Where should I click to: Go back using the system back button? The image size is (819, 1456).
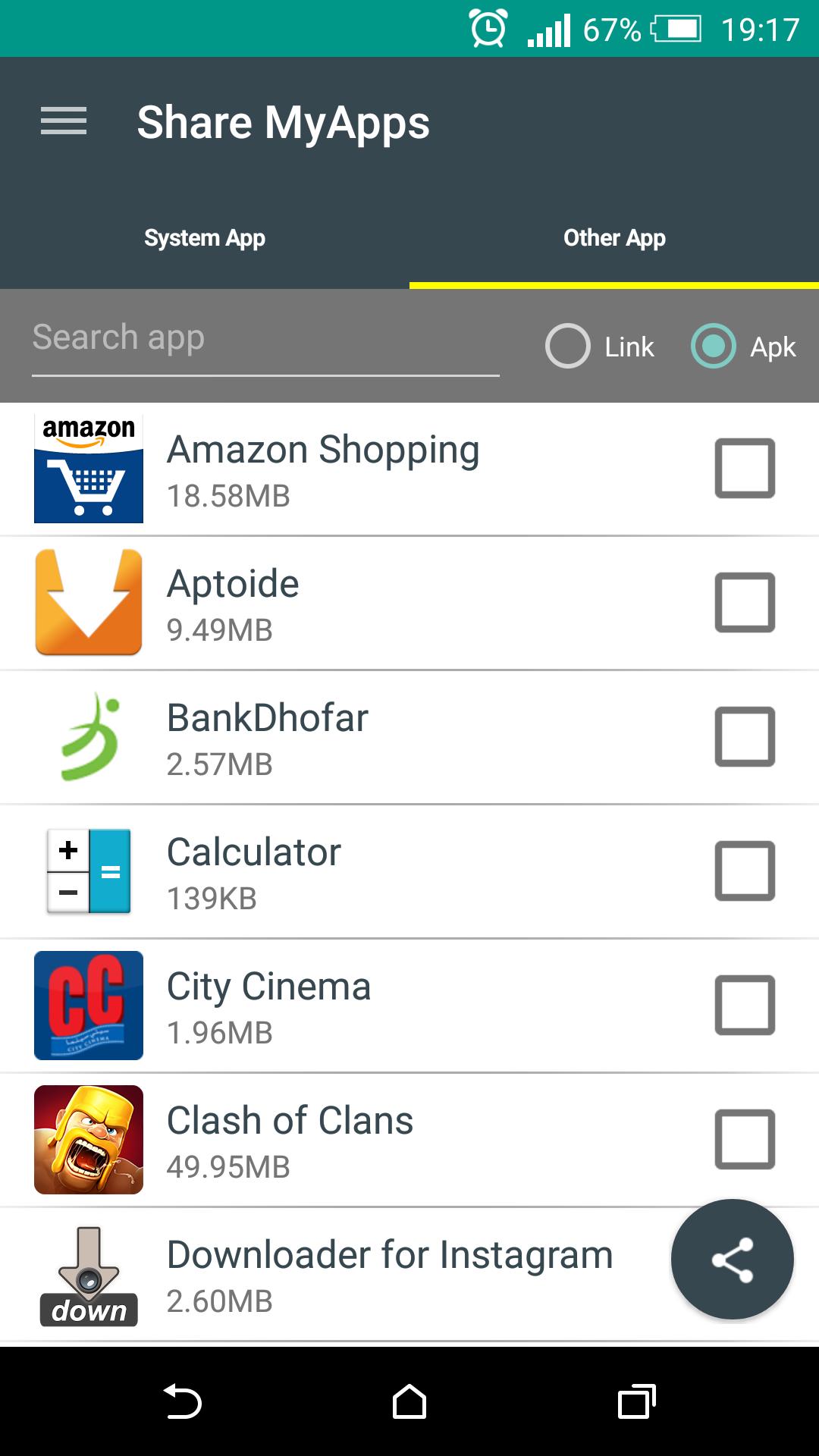tap(183, 1401)
